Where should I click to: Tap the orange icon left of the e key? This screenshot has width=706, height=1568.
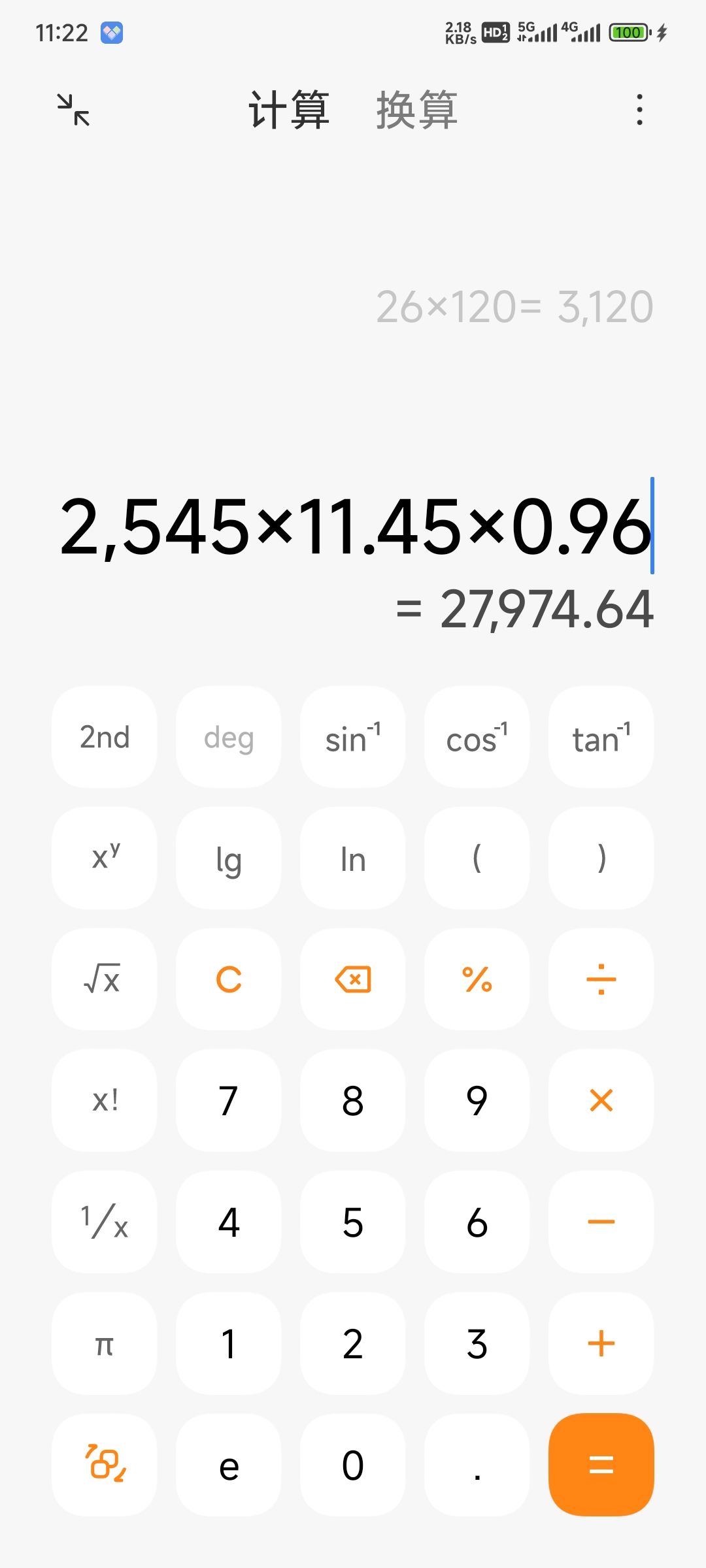[x=103, y=1465]
